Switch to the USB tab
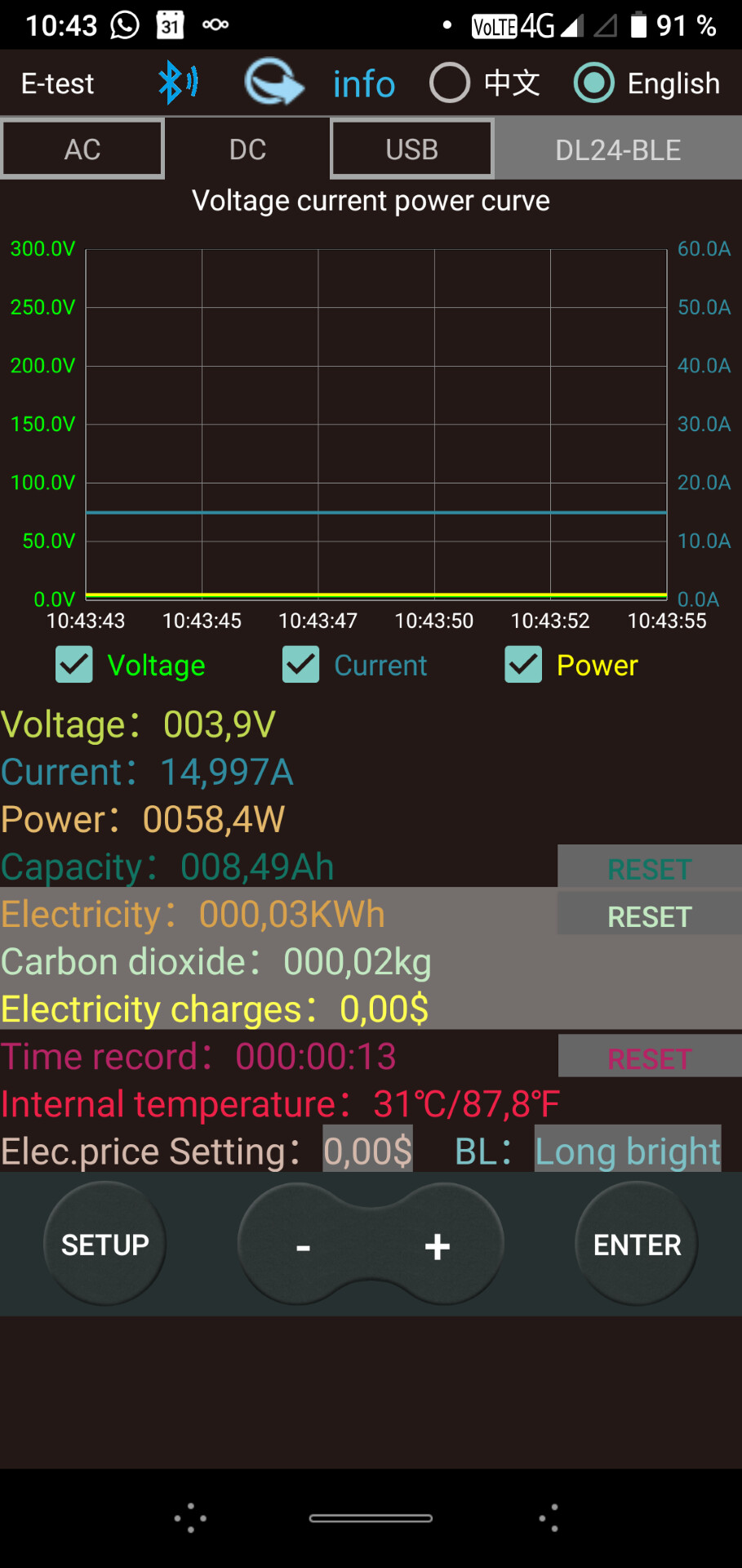The width and height of the screenshot is (742, 1568). click(412, 149)
